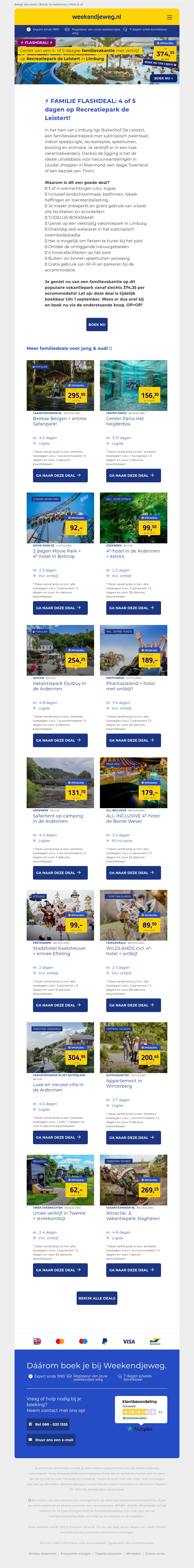194x1568 pixels.
Task: View the Phantasialand hotel deal
Action: (133, 740)
